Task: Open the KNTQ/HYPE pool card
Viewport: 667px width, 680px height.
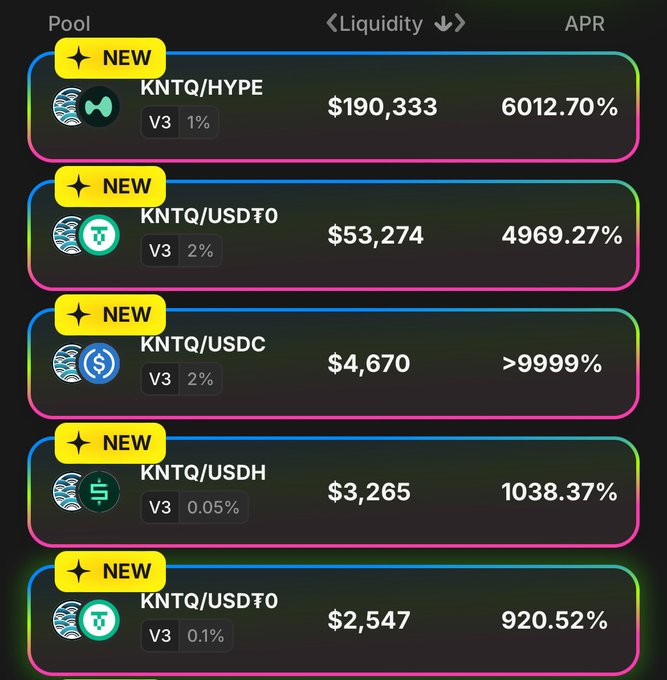Action: tap(332, 107)
